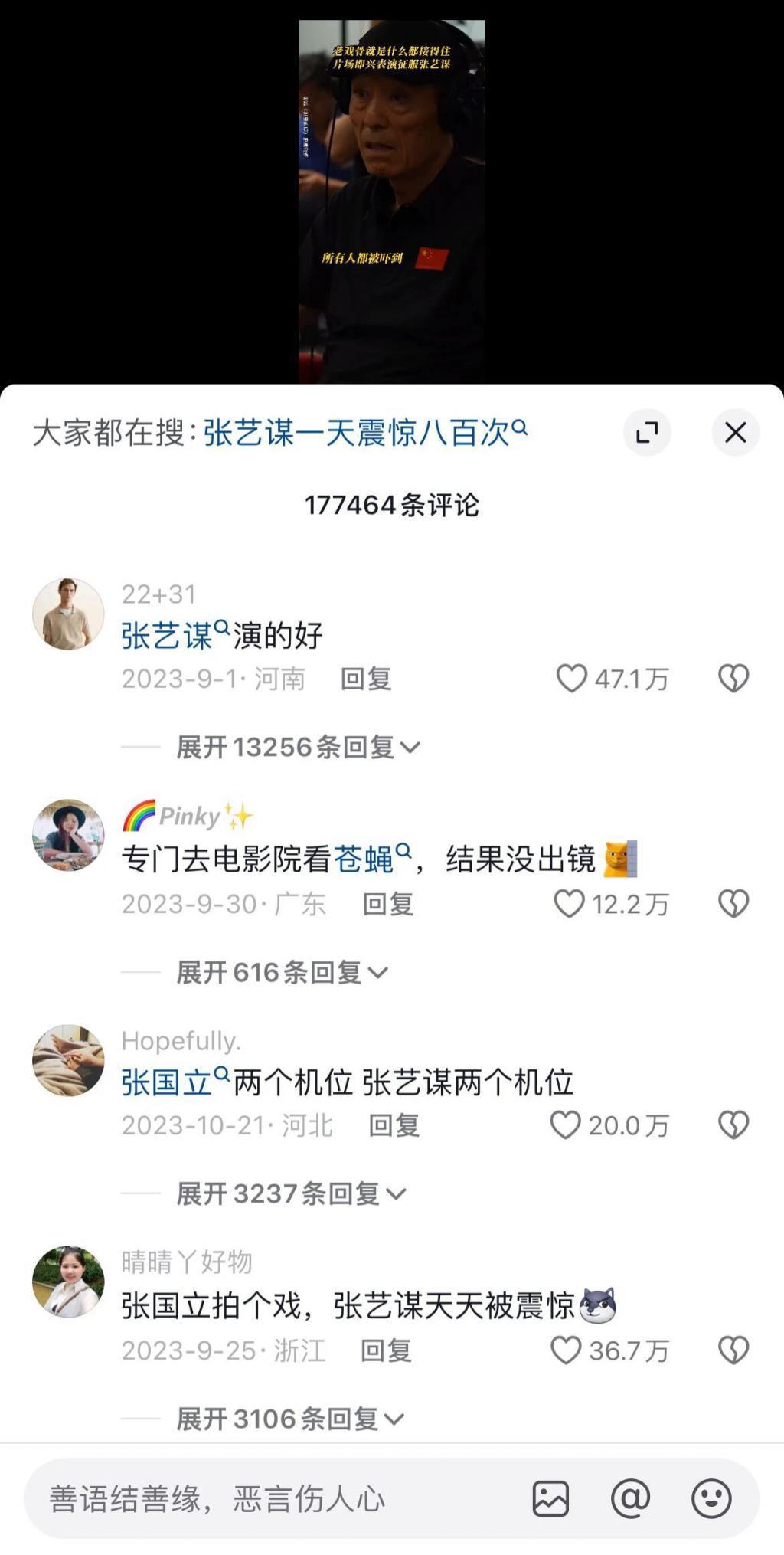Tap the dislike icon on the first comment
This screenshot has height=1555, width=784.
733,678
